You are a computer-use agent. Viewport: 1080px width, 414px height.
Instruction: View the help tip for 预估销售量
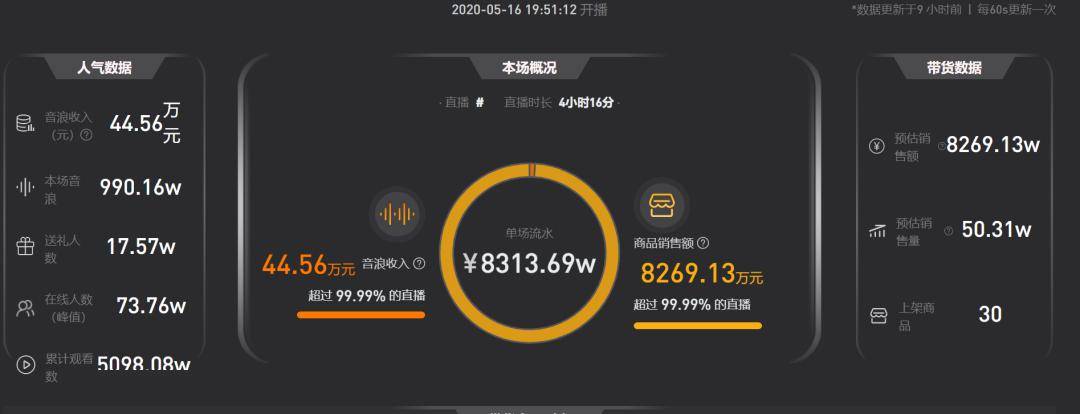pos(948,231)
